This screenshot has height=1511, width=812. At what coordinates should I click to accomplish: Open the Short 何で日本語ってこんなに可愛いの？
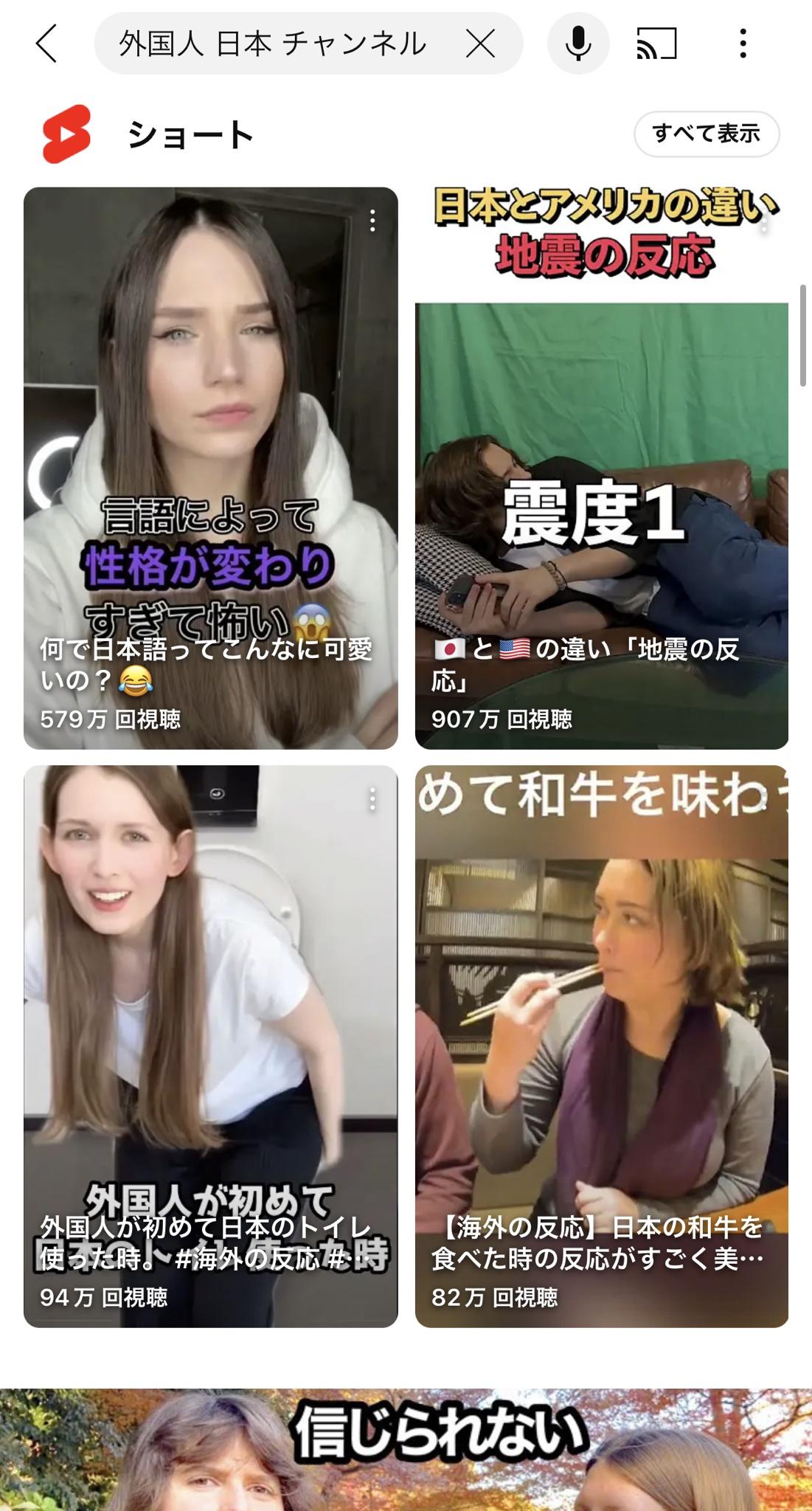click(x=211, y=468)
